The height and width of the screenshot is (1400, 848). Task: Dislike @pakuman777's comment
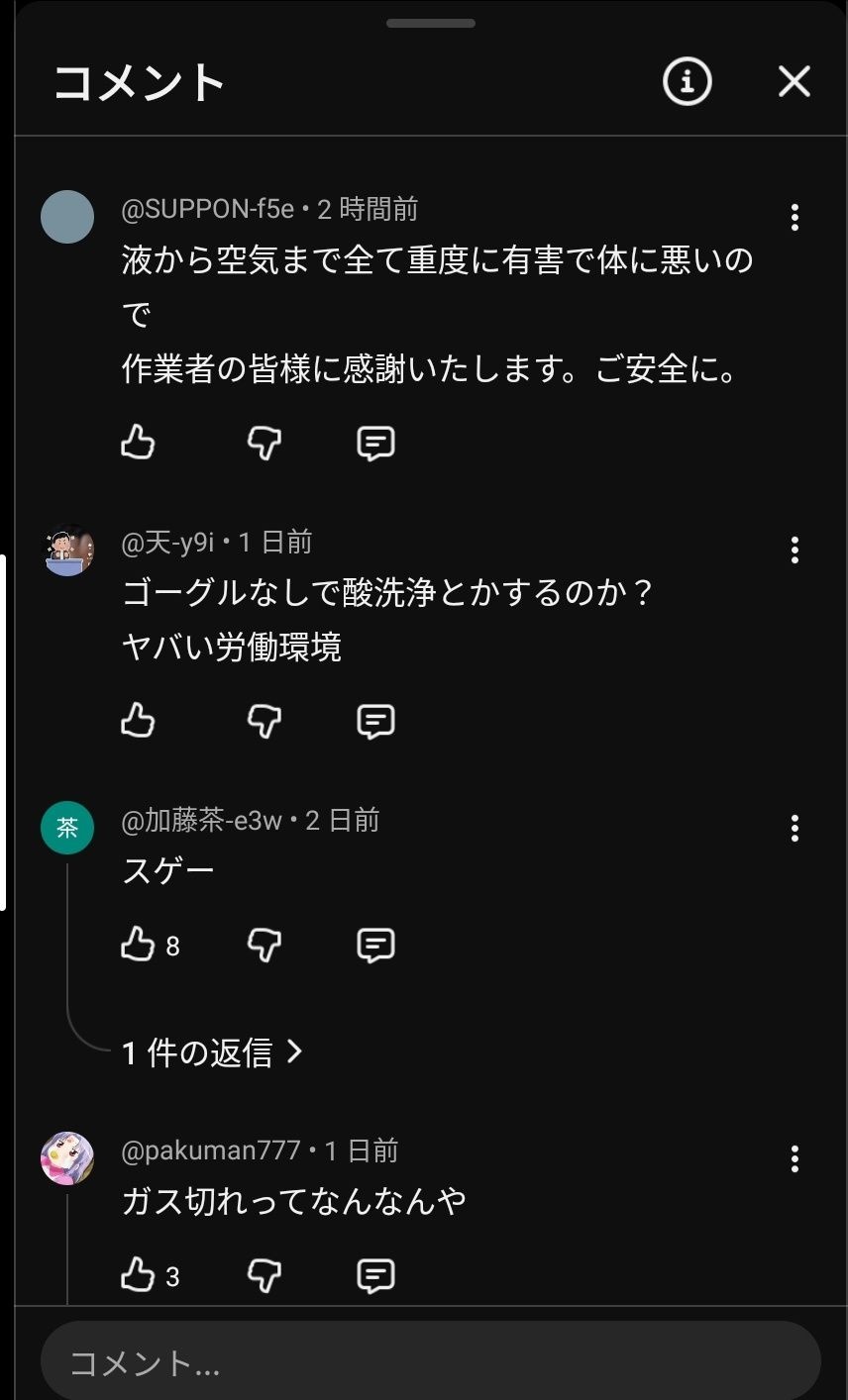coord(263,1276)
